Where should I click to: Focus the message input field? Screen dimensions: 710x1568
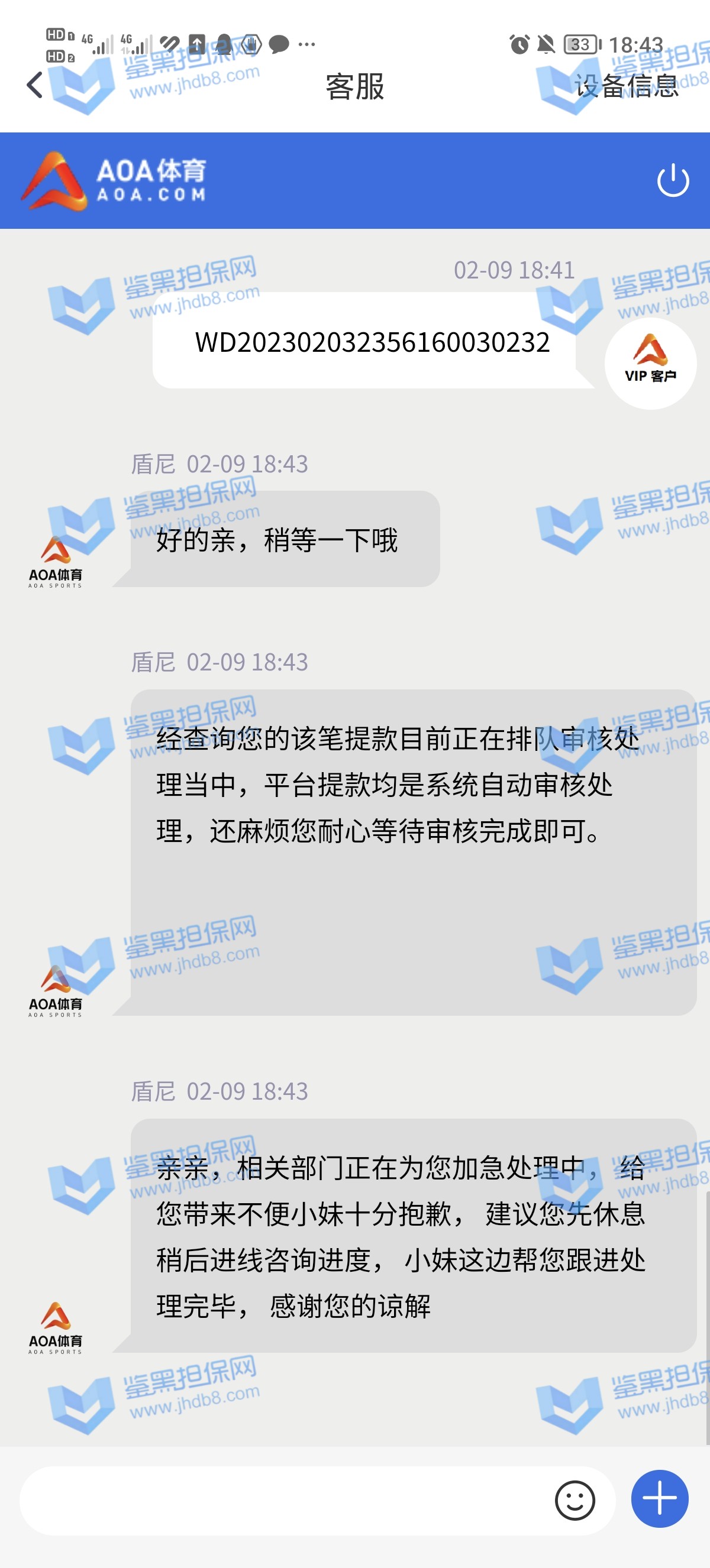pyautogui.click(x=280, y=1501)
